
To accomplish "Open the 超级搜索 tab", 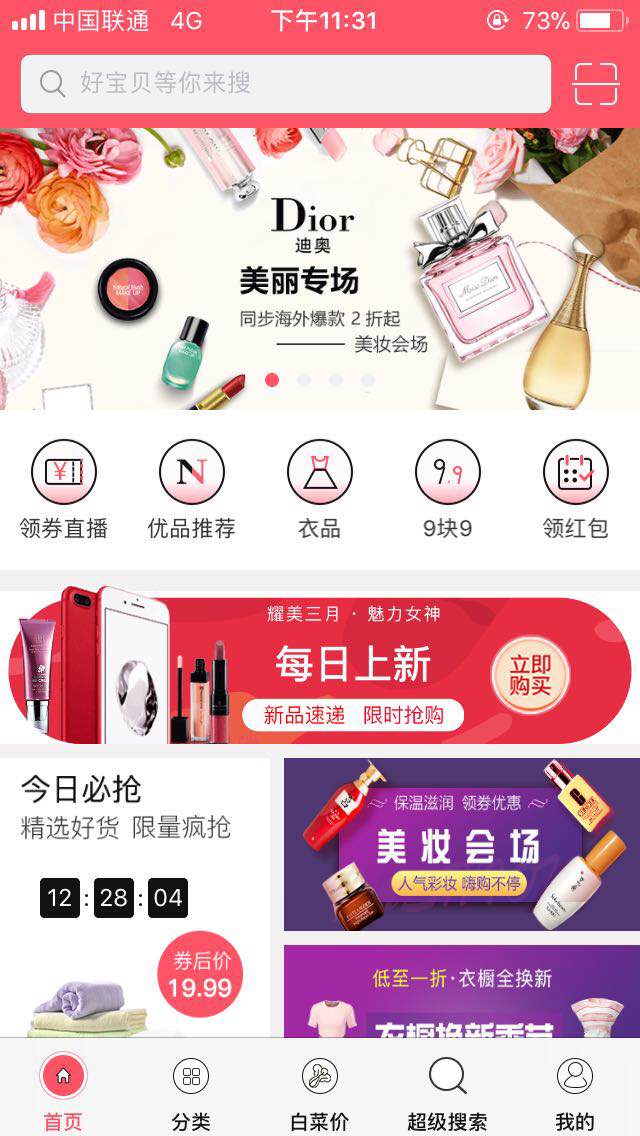I will [x=447, y=1092].
